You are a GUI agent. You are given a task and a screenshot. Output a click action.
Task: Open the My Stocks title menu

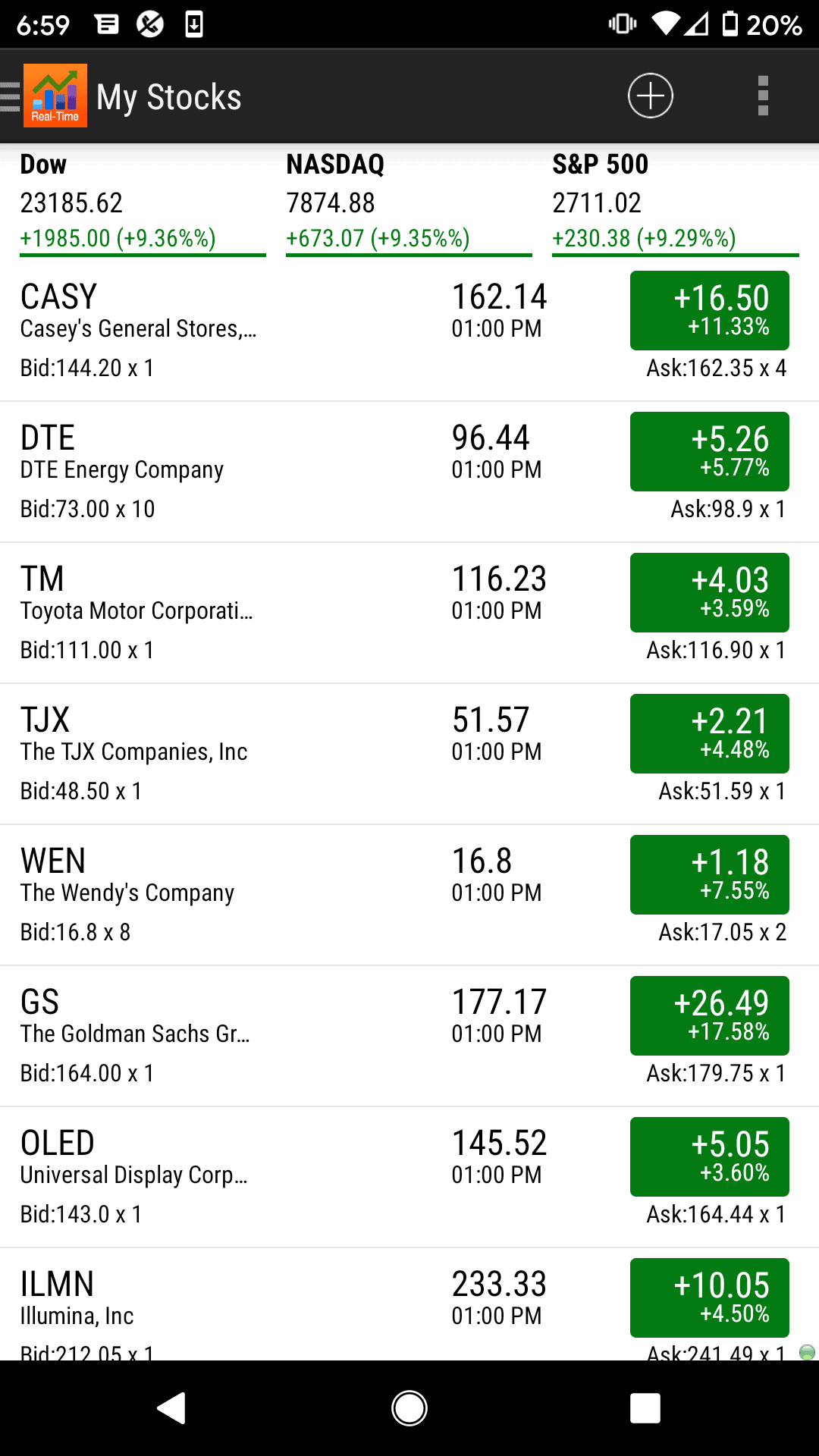pos(168,96)
